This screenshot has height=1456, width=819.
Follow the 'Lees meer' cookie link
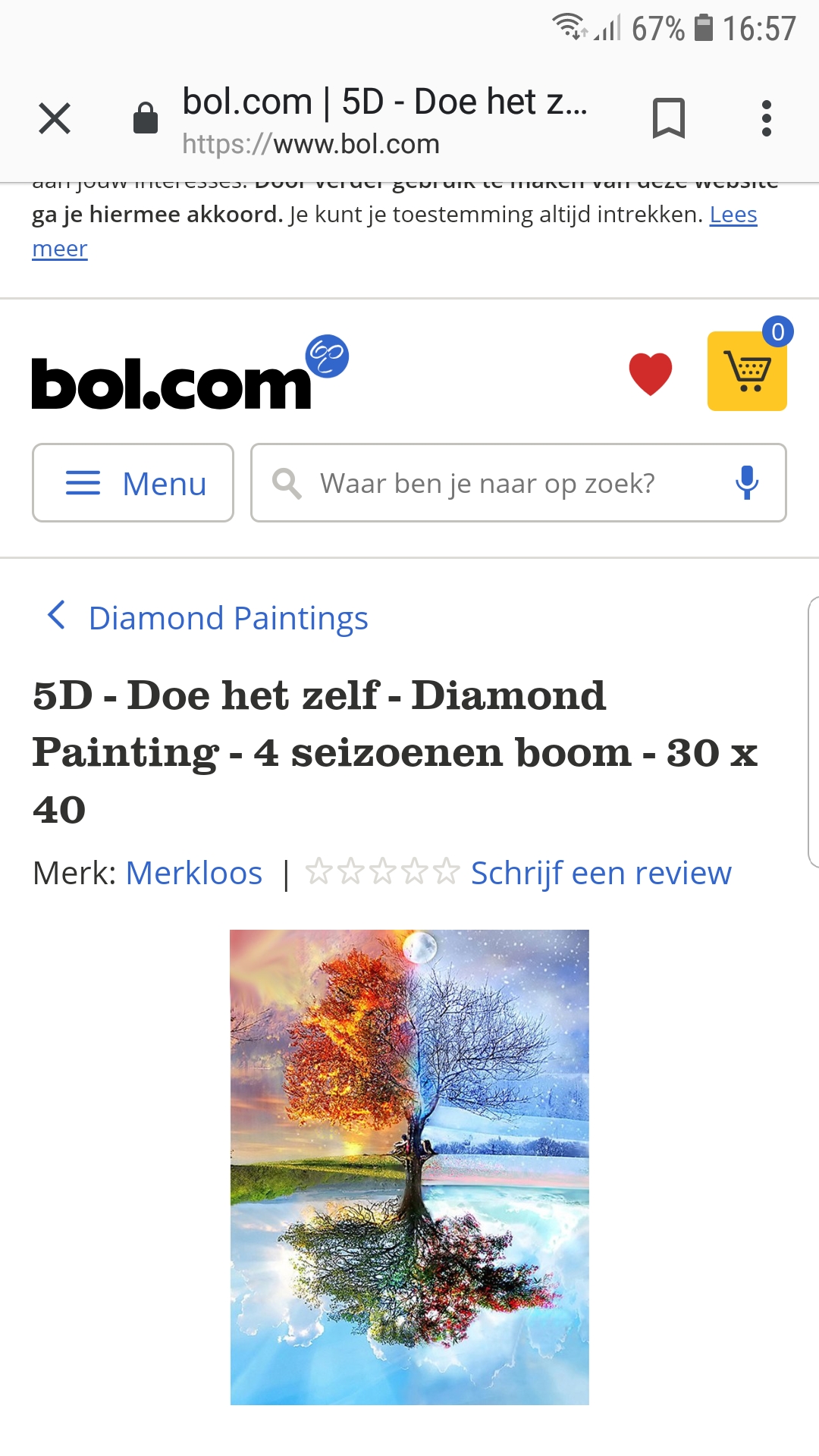click(733, 215)
